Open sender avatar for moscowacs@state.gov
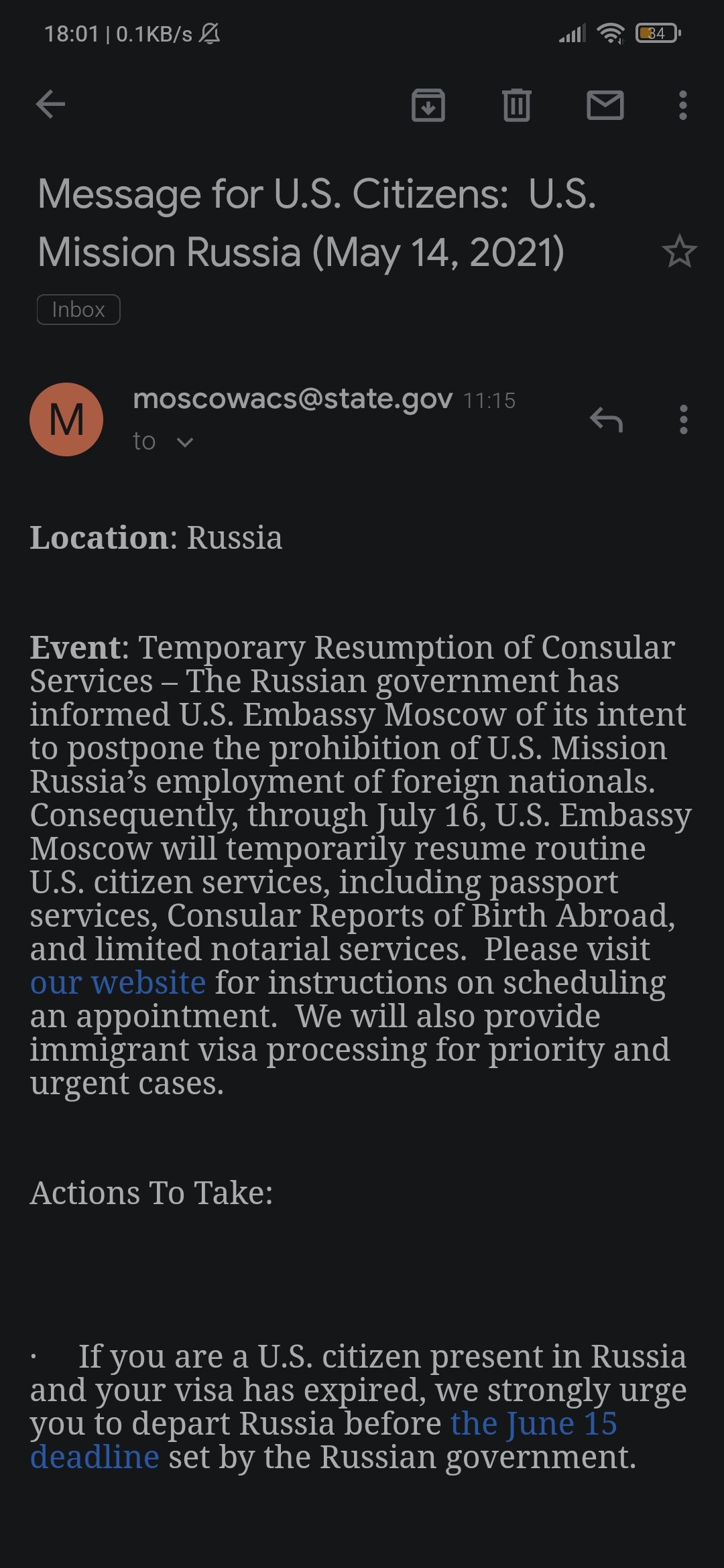724x1568 pixels. tap(66, 419)
